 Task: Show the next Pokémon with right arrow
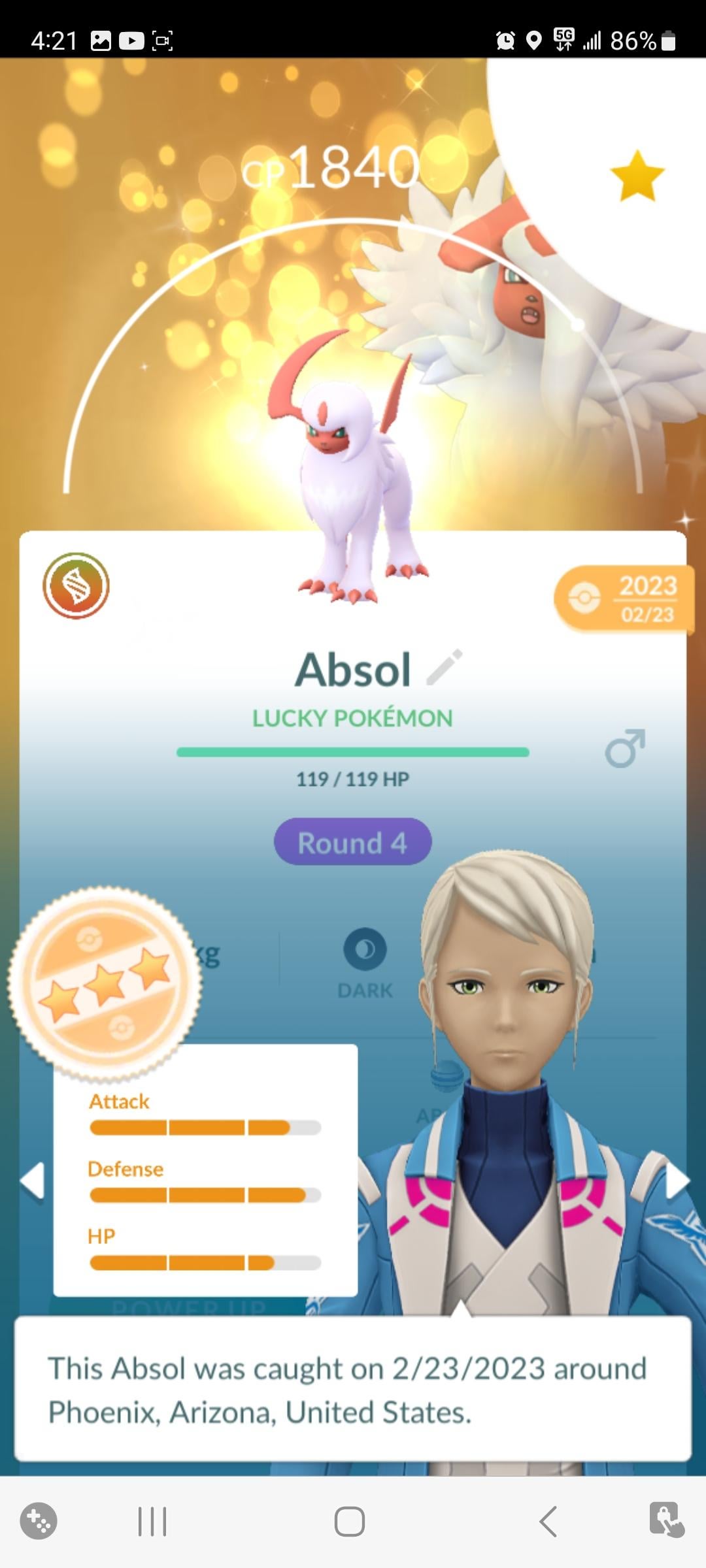pos(677,1181)
